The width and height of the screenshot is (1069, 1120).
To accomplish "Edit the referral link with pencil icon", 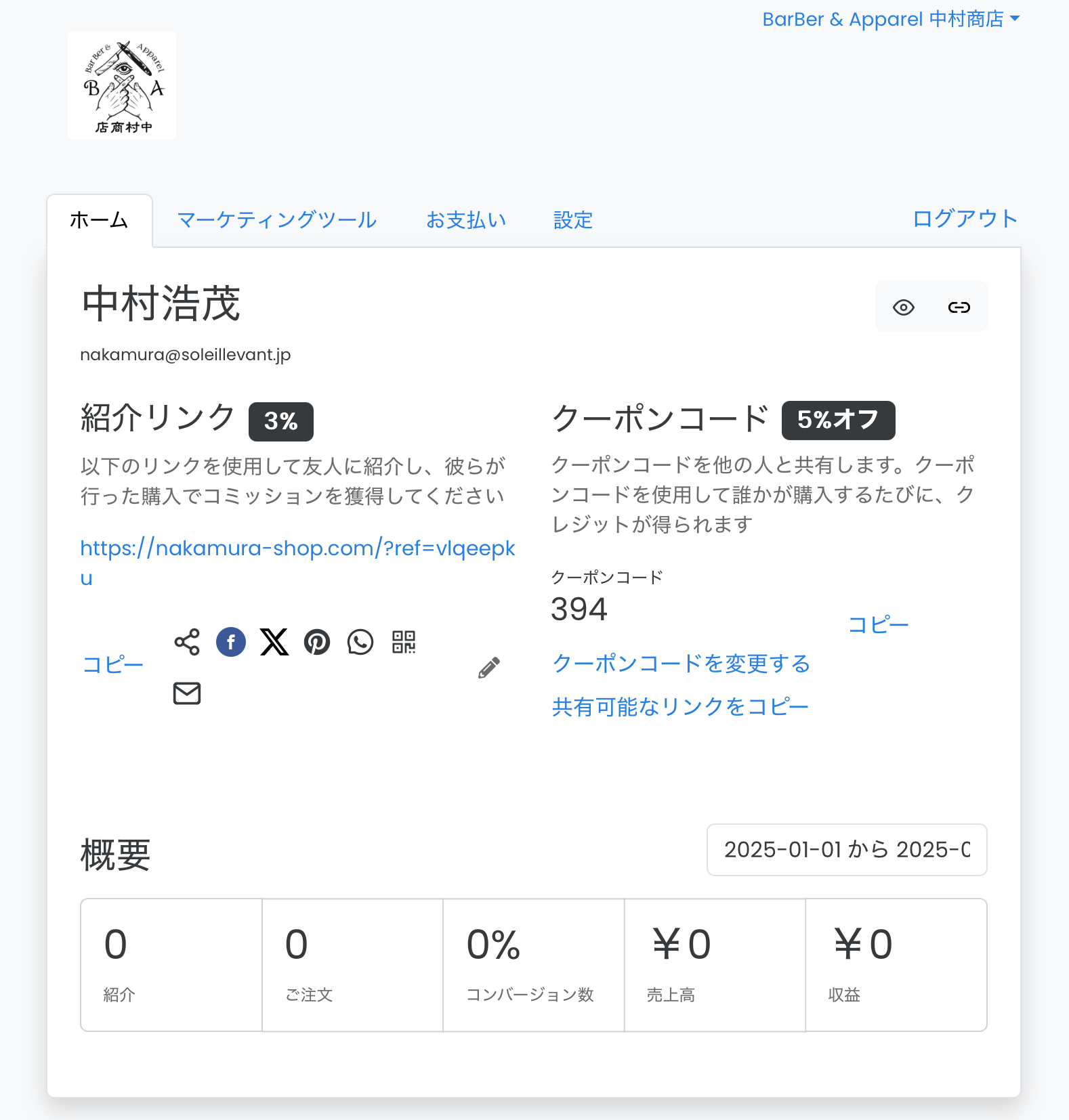I will [x=488, y=668].
